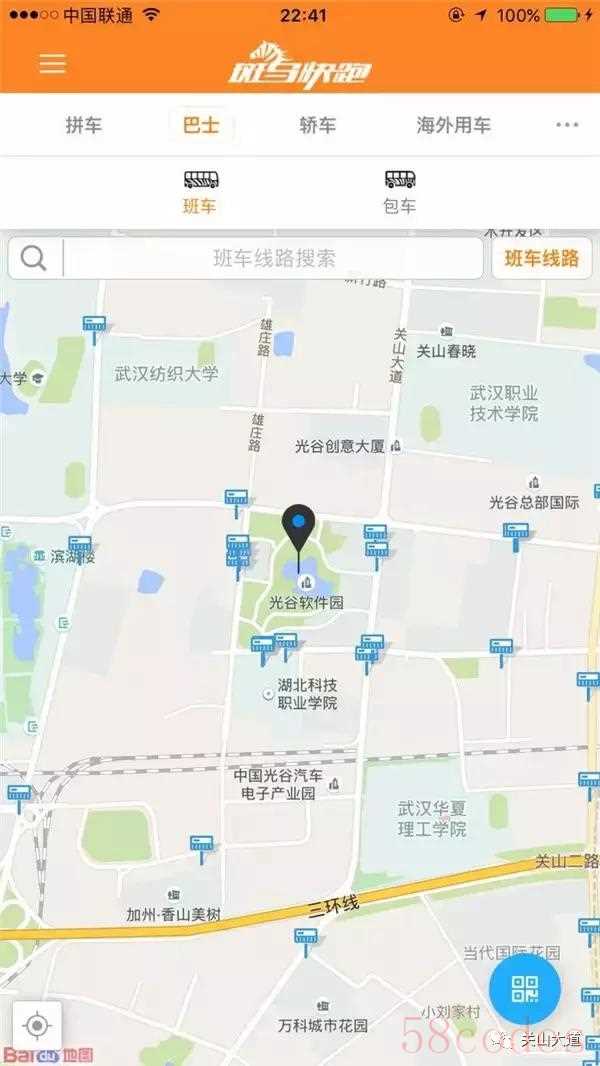Open the 班车线路 button

point(542,258)
